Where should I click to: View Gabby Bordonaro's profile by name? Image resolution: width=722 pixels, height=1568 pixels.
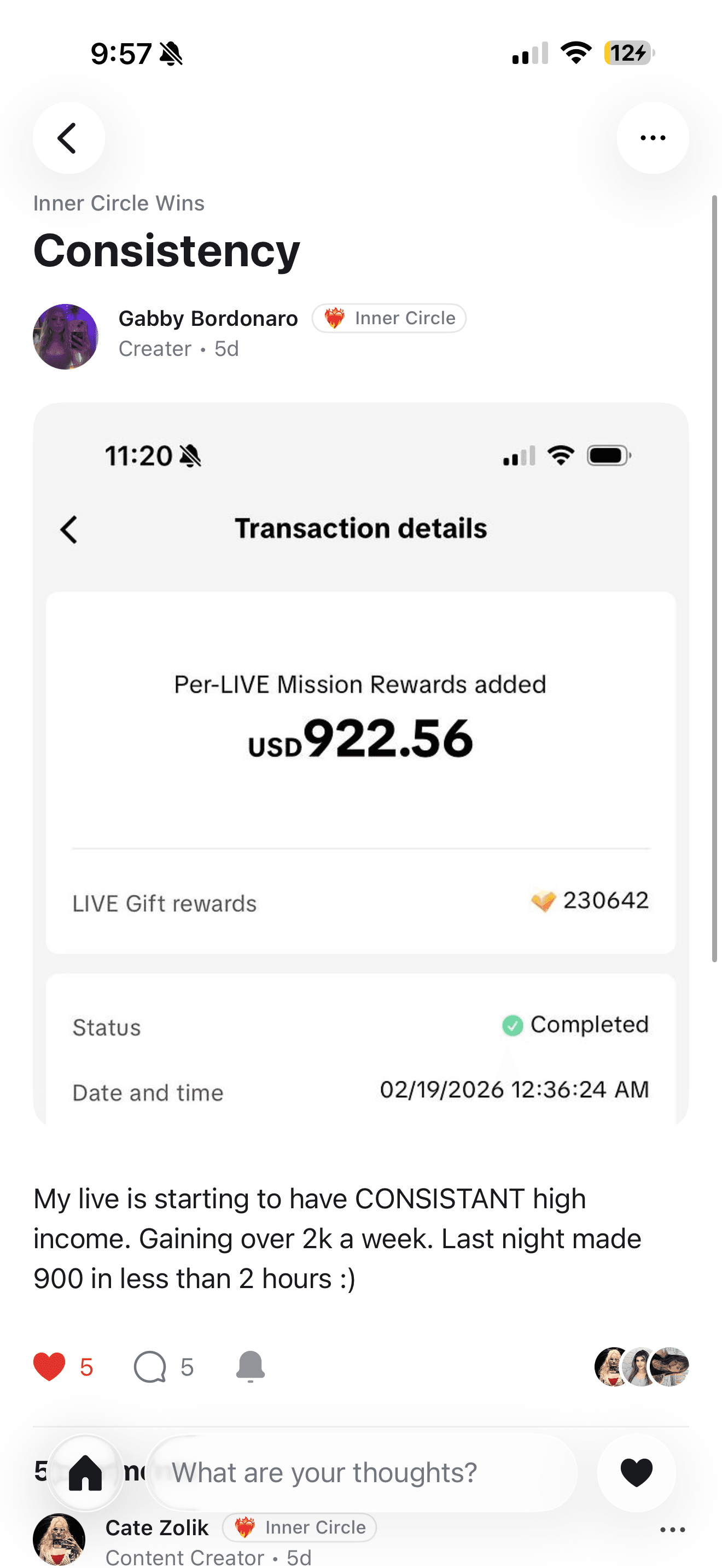[208, 318]
